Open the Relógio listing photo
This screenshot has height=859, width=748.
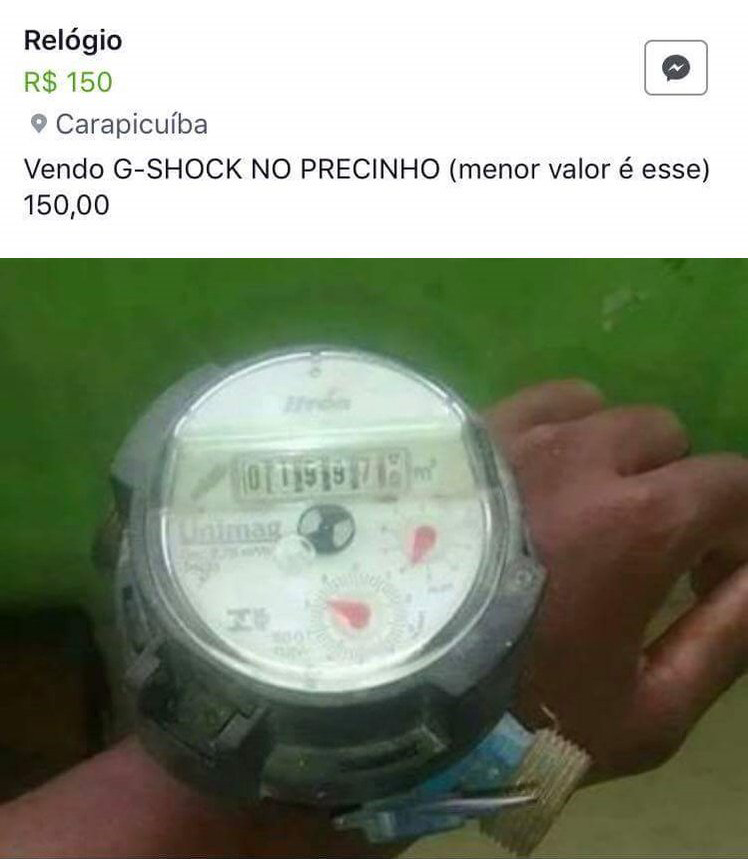click(x=374, y=558)
